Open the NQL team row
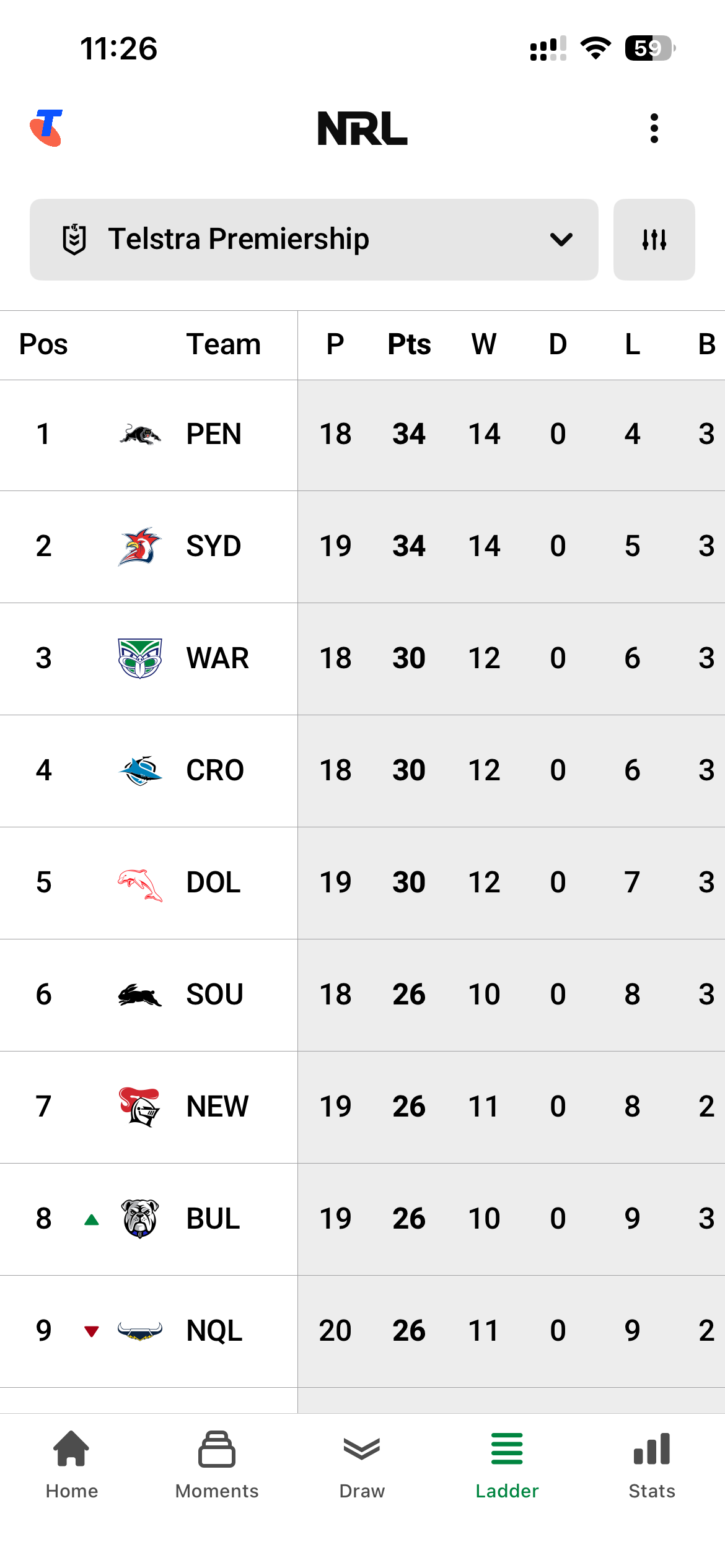725x1568 pixels. click(x=362, y=1331)
